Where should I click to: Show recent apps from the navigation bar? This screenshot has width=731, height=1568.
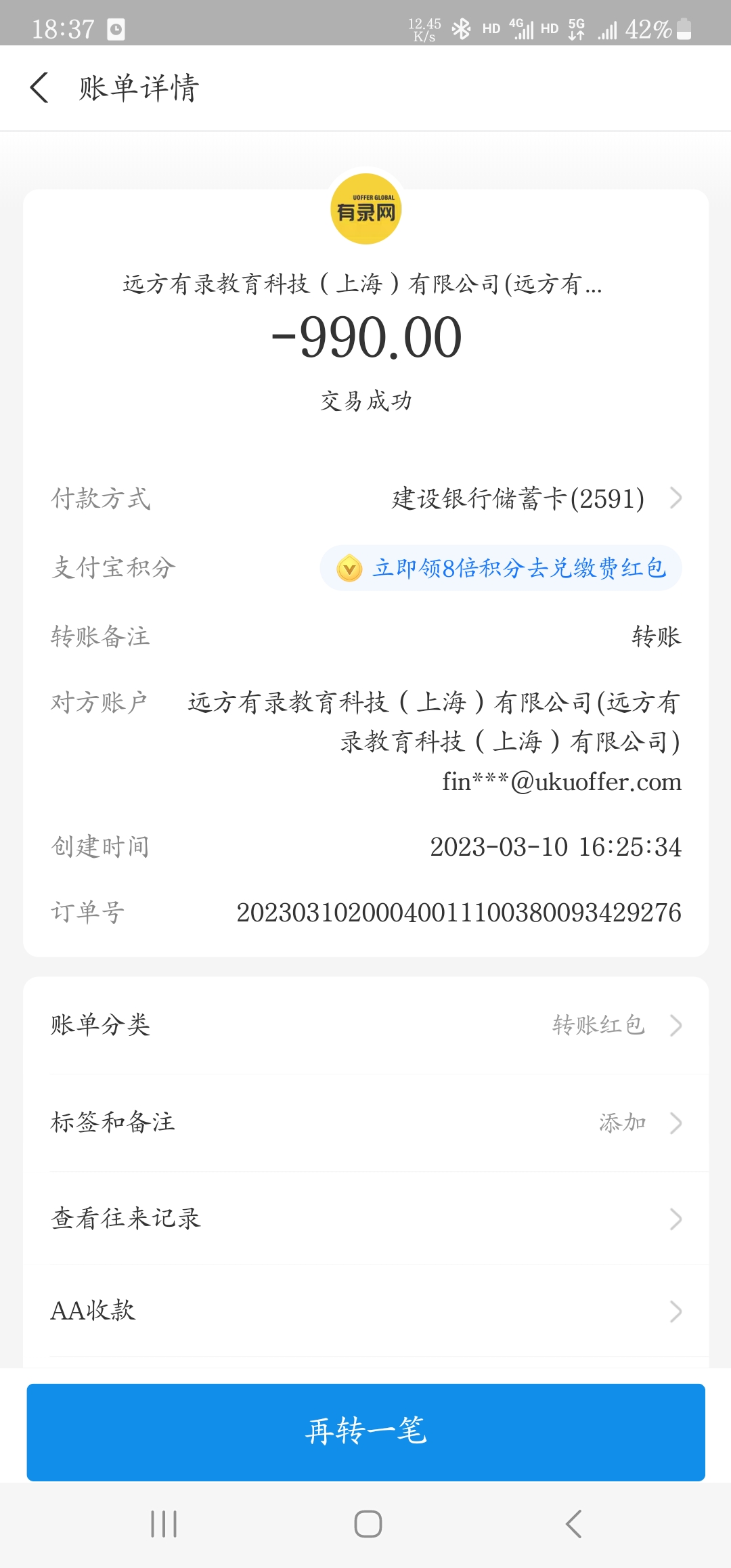point(164,1524)
